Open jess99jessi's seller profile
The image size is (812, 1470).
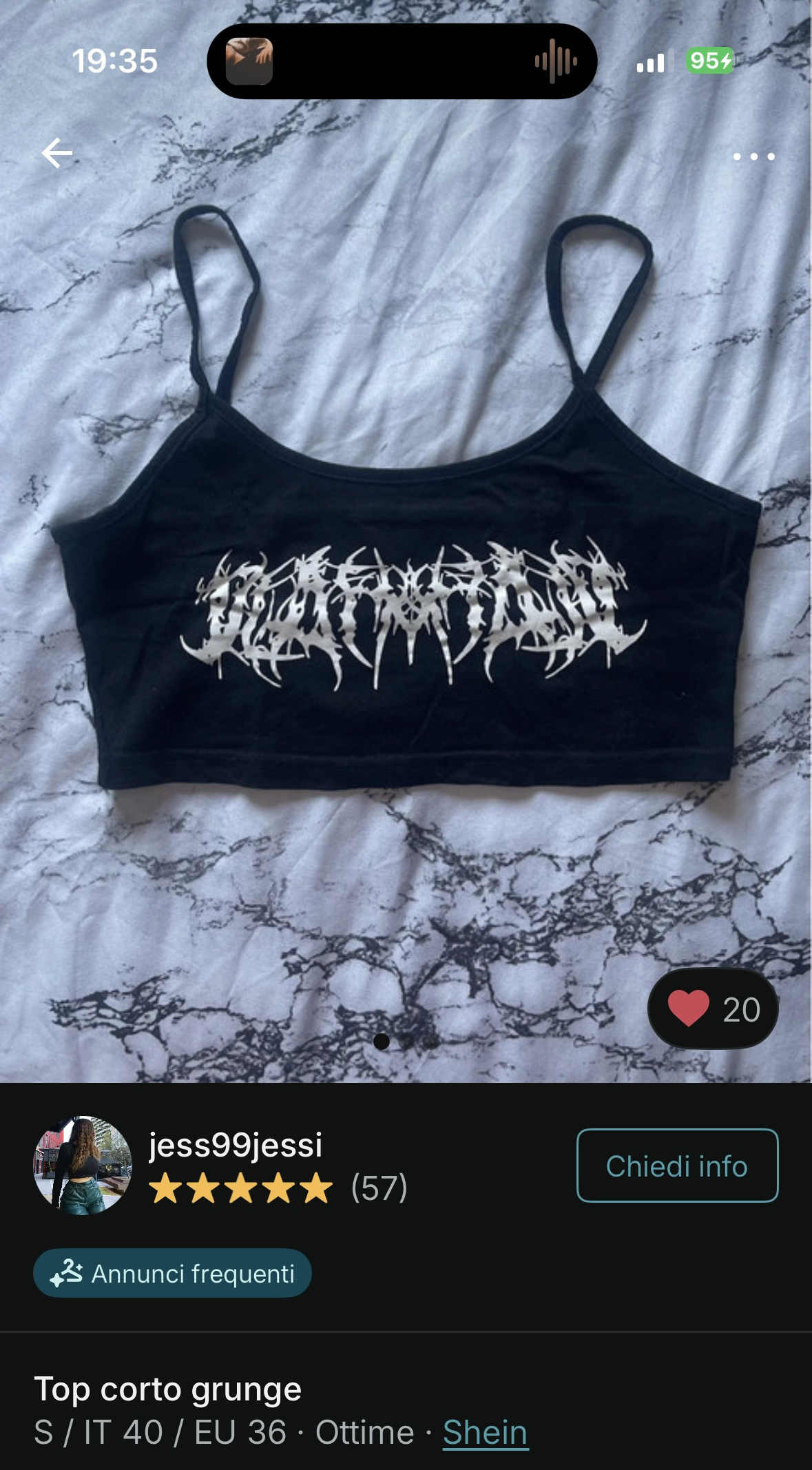pyautogui.click(x=235, y=1144)
